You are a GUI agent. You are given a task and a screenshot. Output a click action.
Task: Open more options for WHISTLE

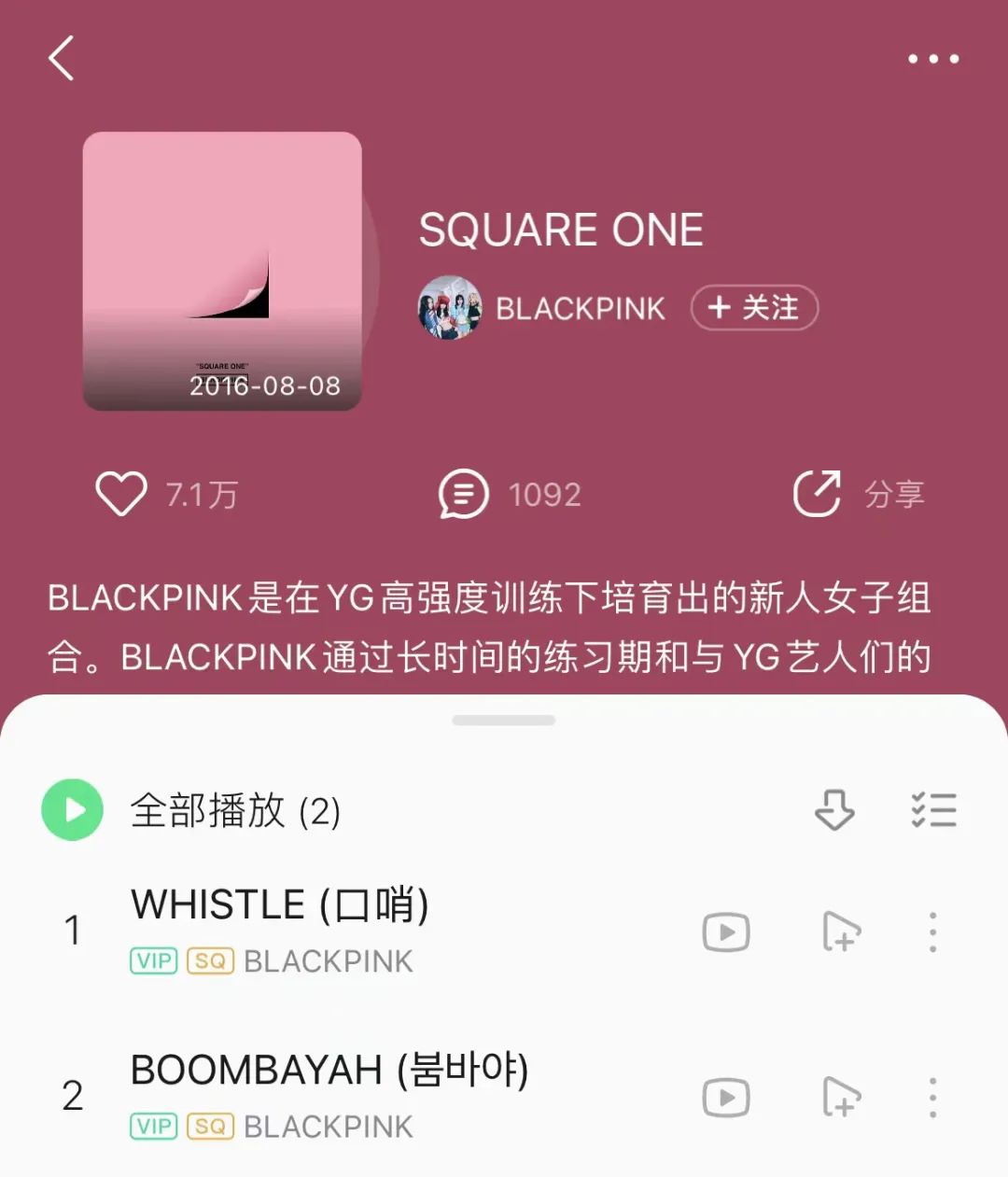[x=932, y=932]
